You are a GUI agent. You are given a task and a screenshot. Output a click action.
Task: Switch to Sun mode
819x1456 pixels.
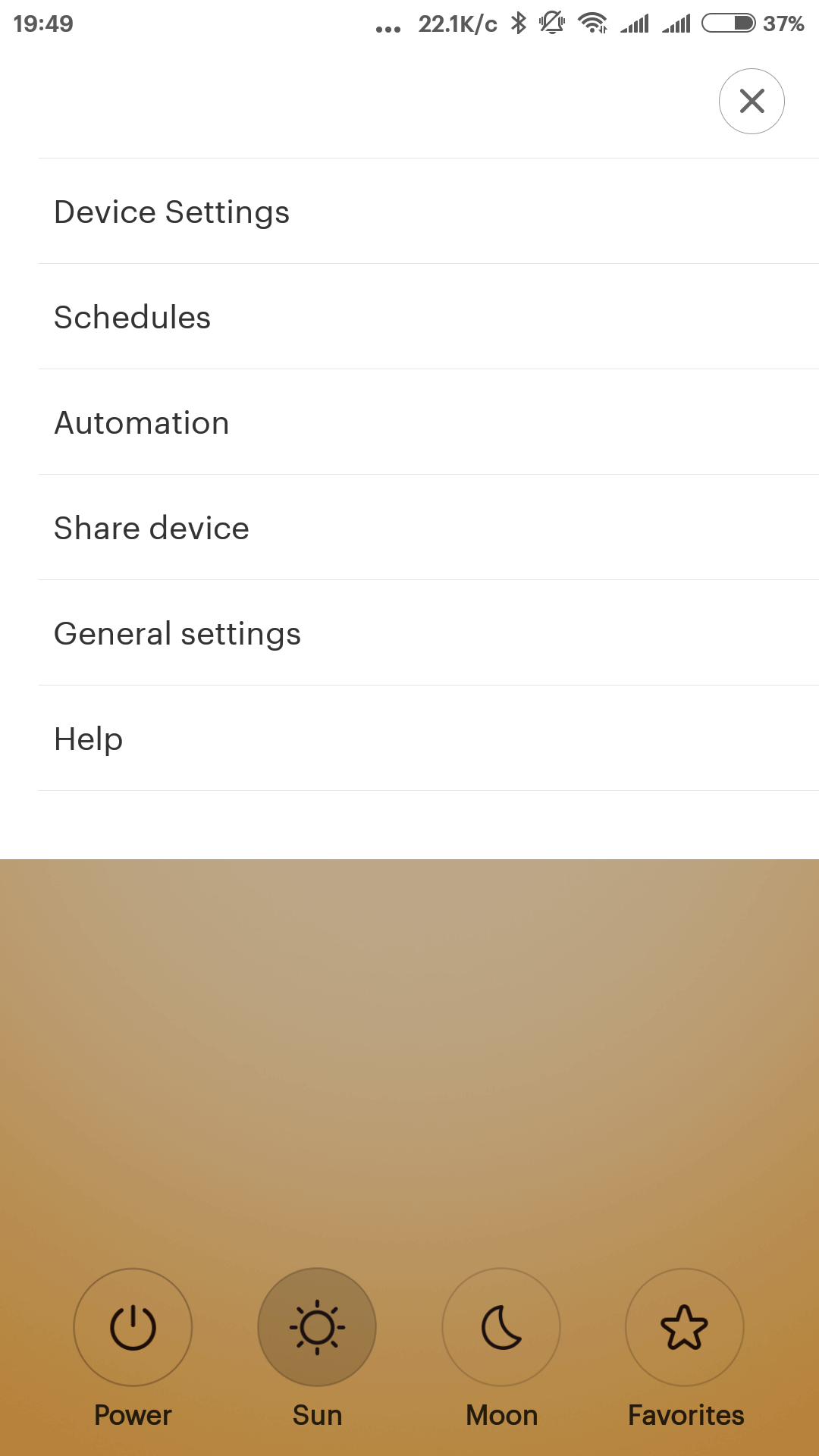[x=317, y=1327]
